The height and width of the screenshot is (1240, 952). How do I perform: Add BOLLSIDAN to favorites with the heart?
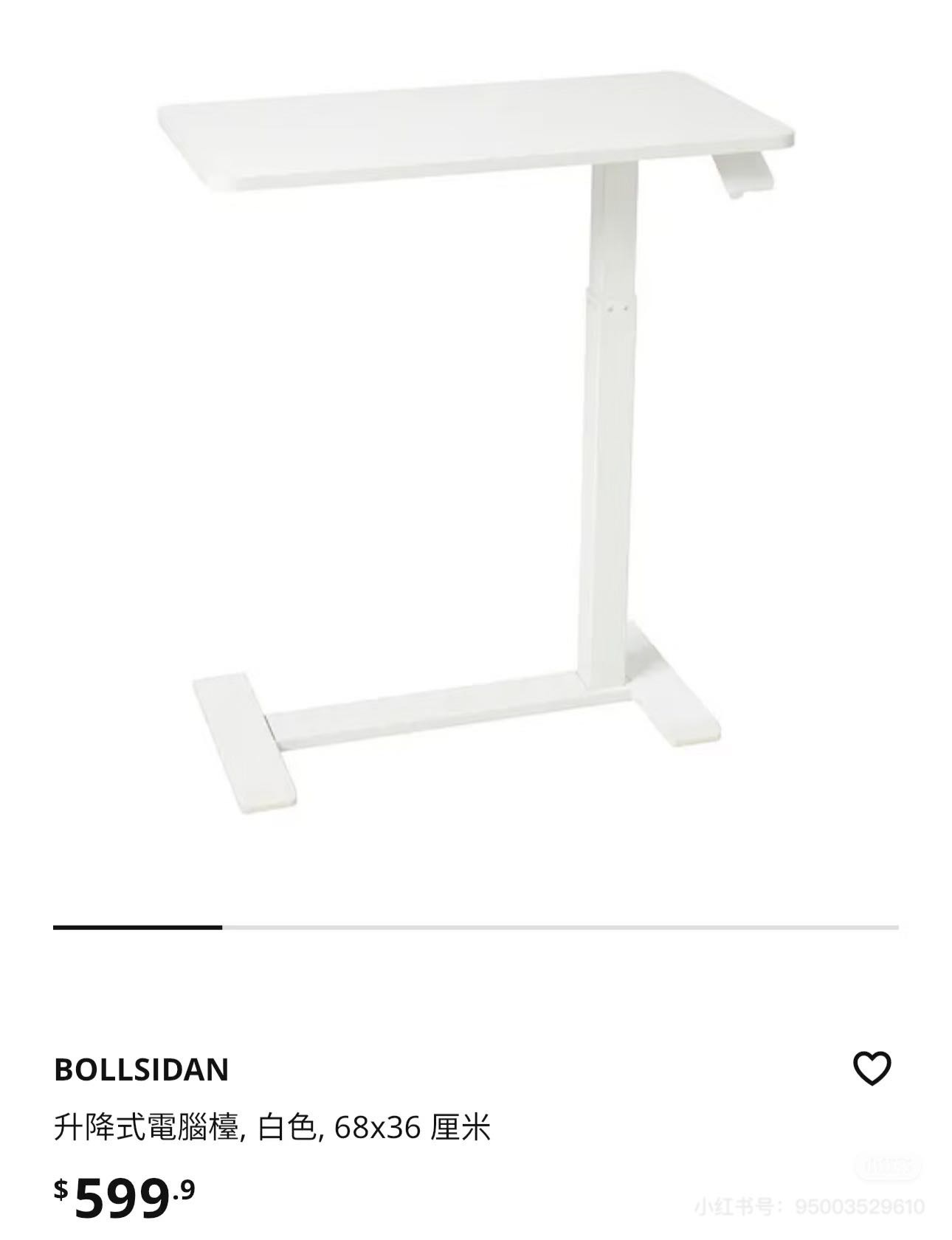872,1069
